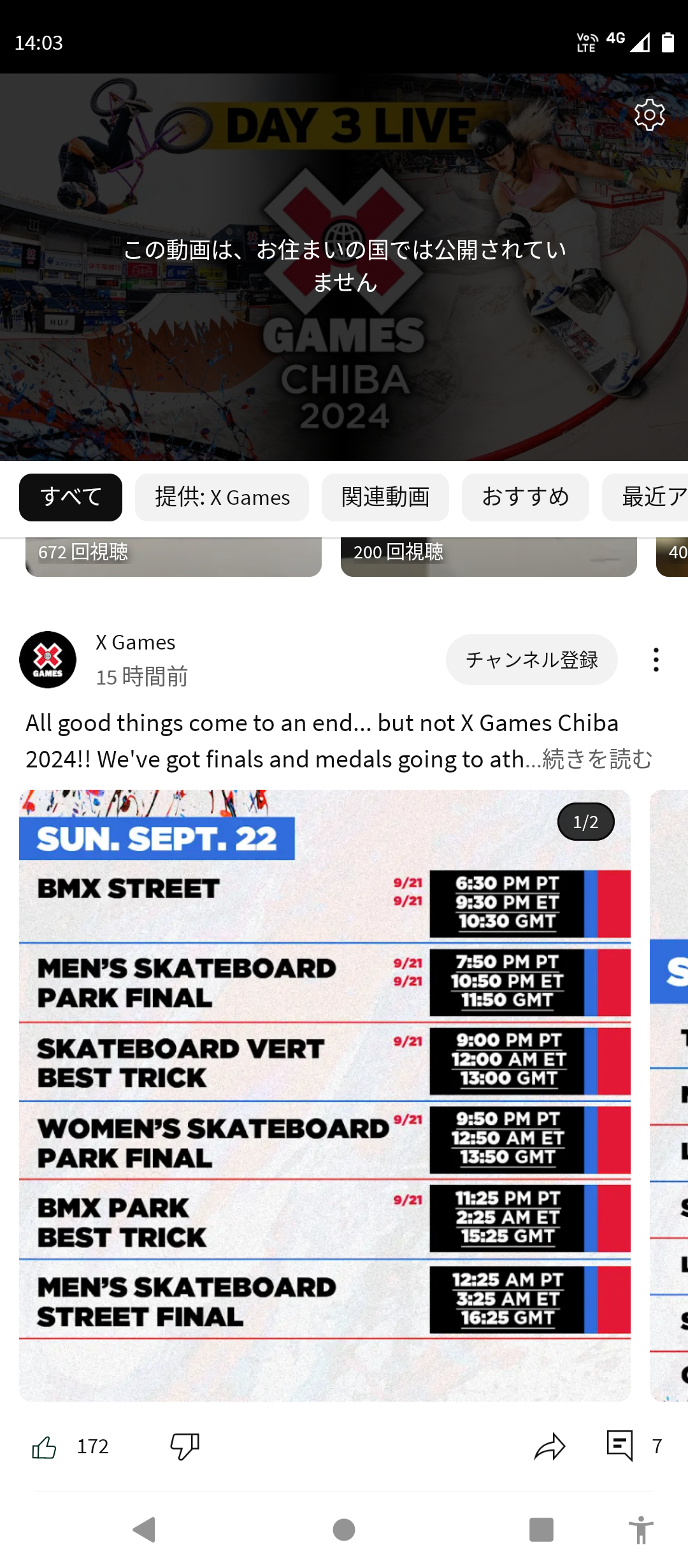Screen dimensions: 688x1568
Task: Open video card with 672 回視聴
Action: click(173, 557)
